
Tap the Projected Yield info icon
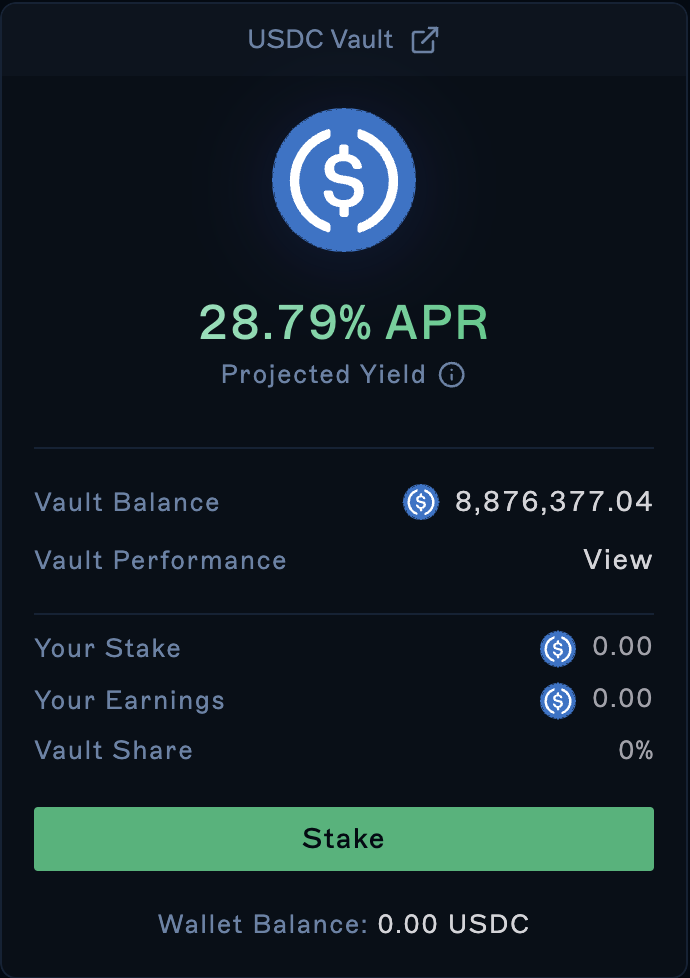click(452, 375)
